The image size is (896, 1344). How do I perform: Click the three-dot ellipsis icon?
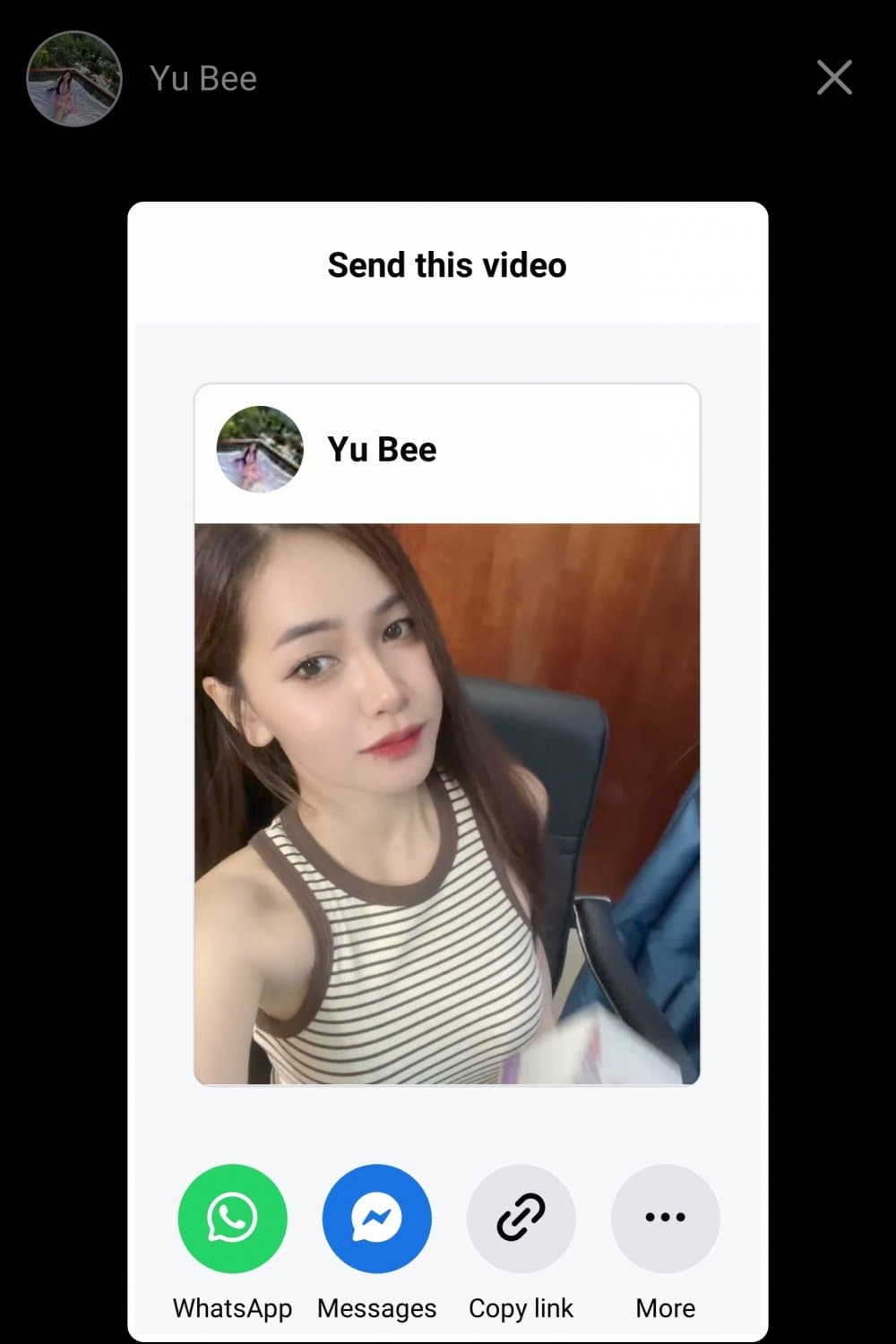point(665,1217)
